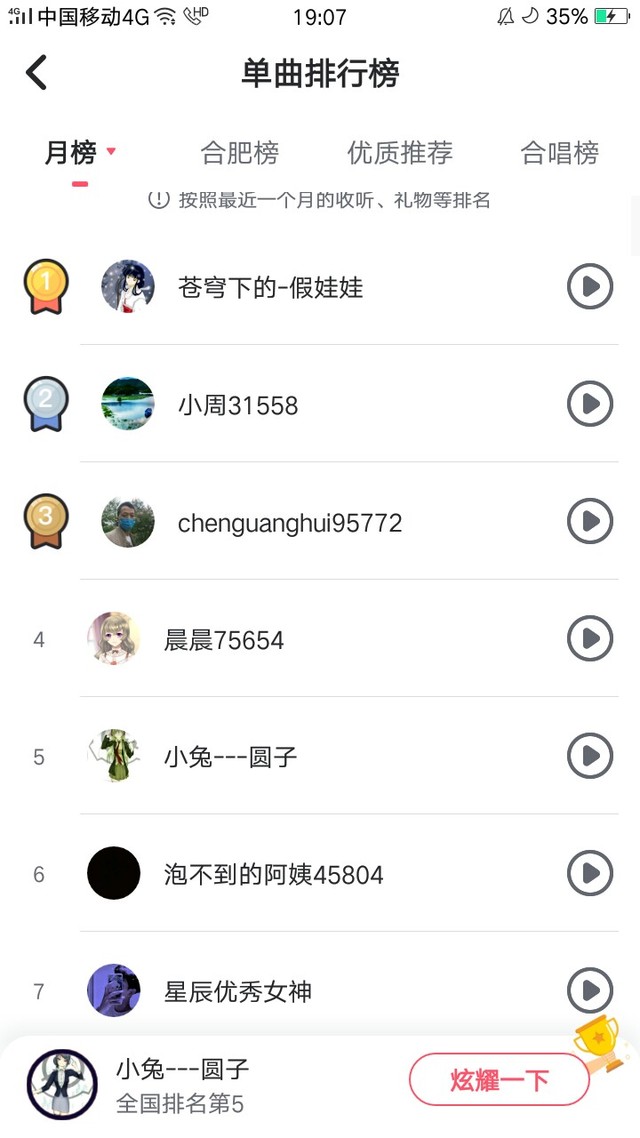Go back using the top-left arrow
The image size is (640, 1138).
point(37,73)
